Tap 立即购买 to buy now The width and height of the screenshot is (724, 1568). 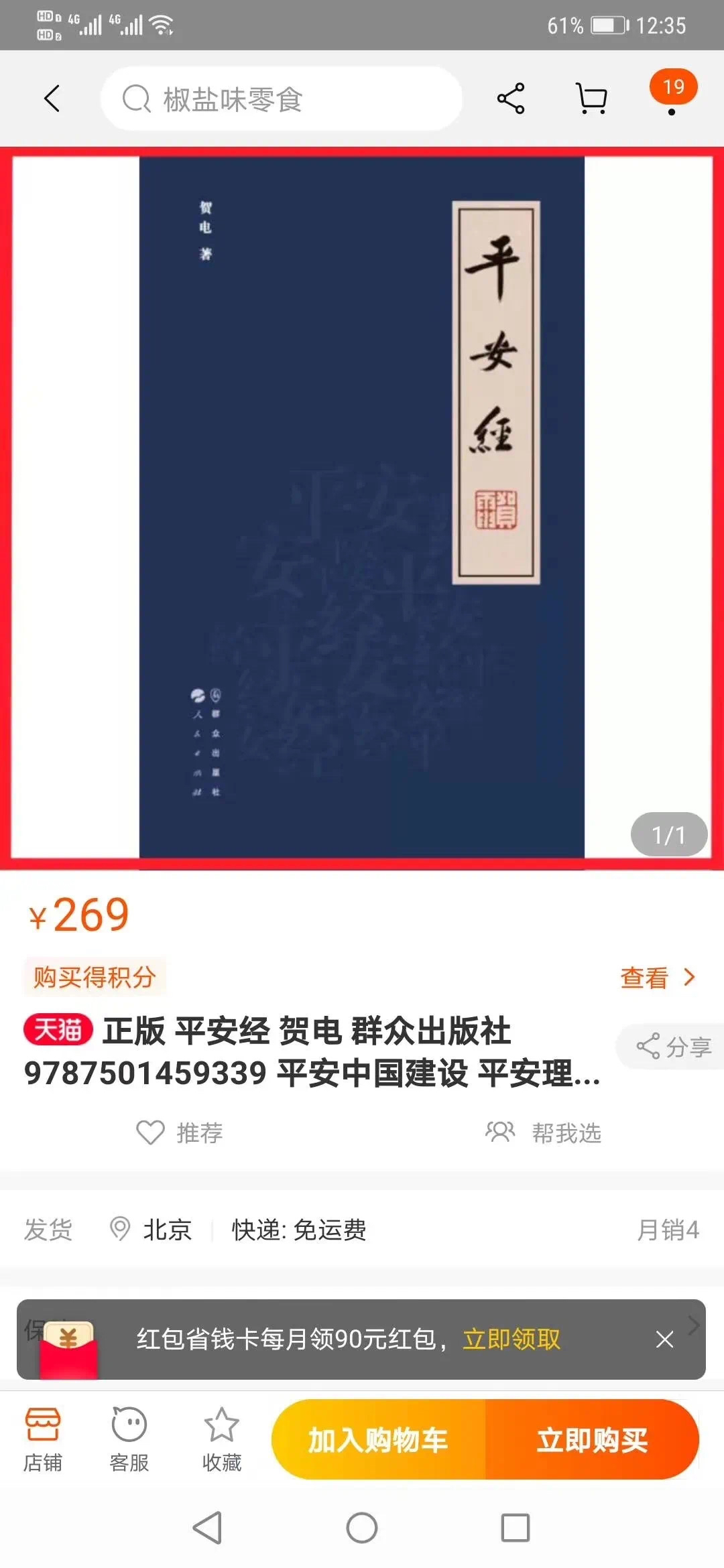click(x=592, y=1439)
